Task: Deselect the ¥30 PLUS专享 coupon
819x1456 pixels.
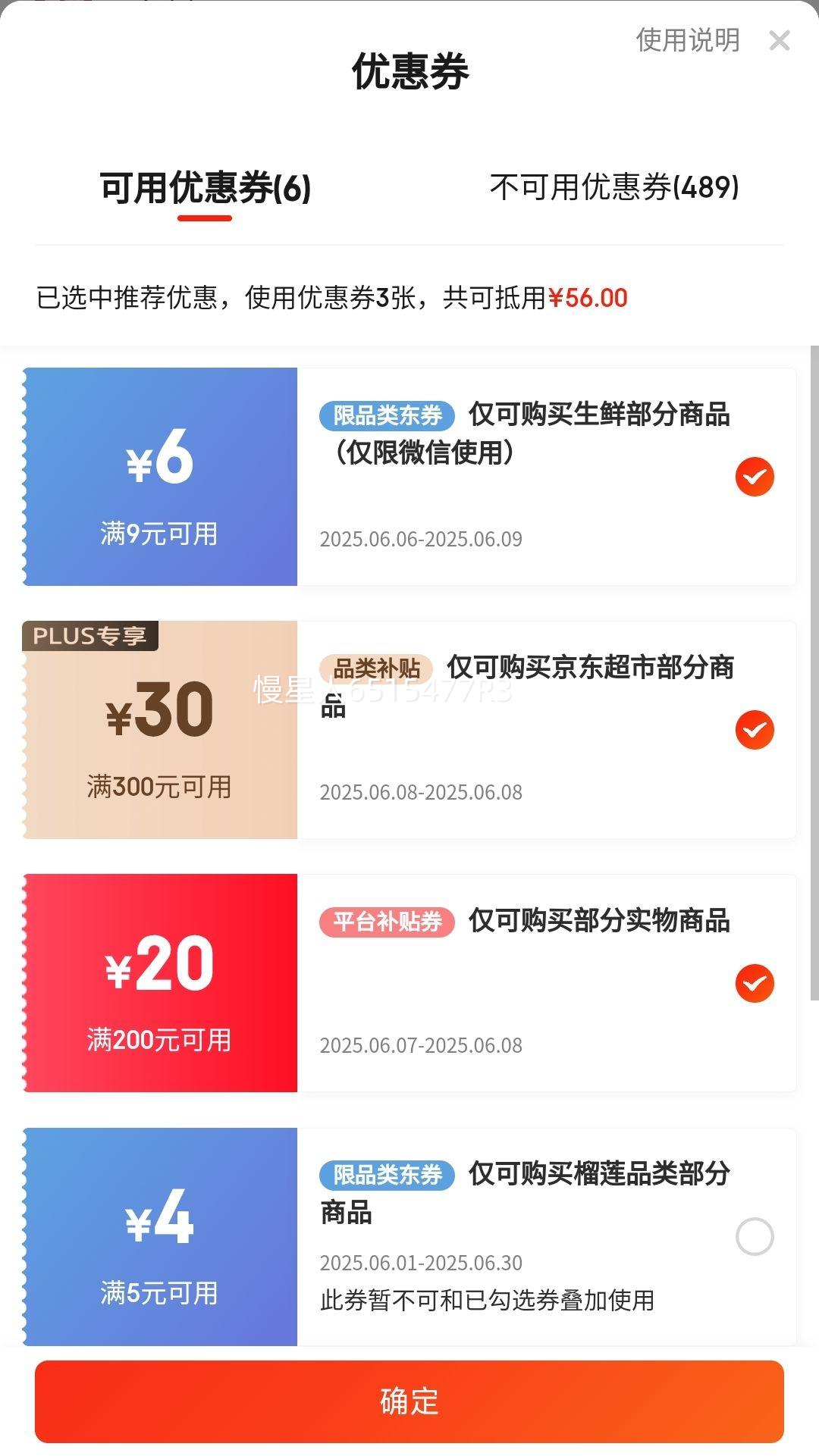Action: coord(755,730)
